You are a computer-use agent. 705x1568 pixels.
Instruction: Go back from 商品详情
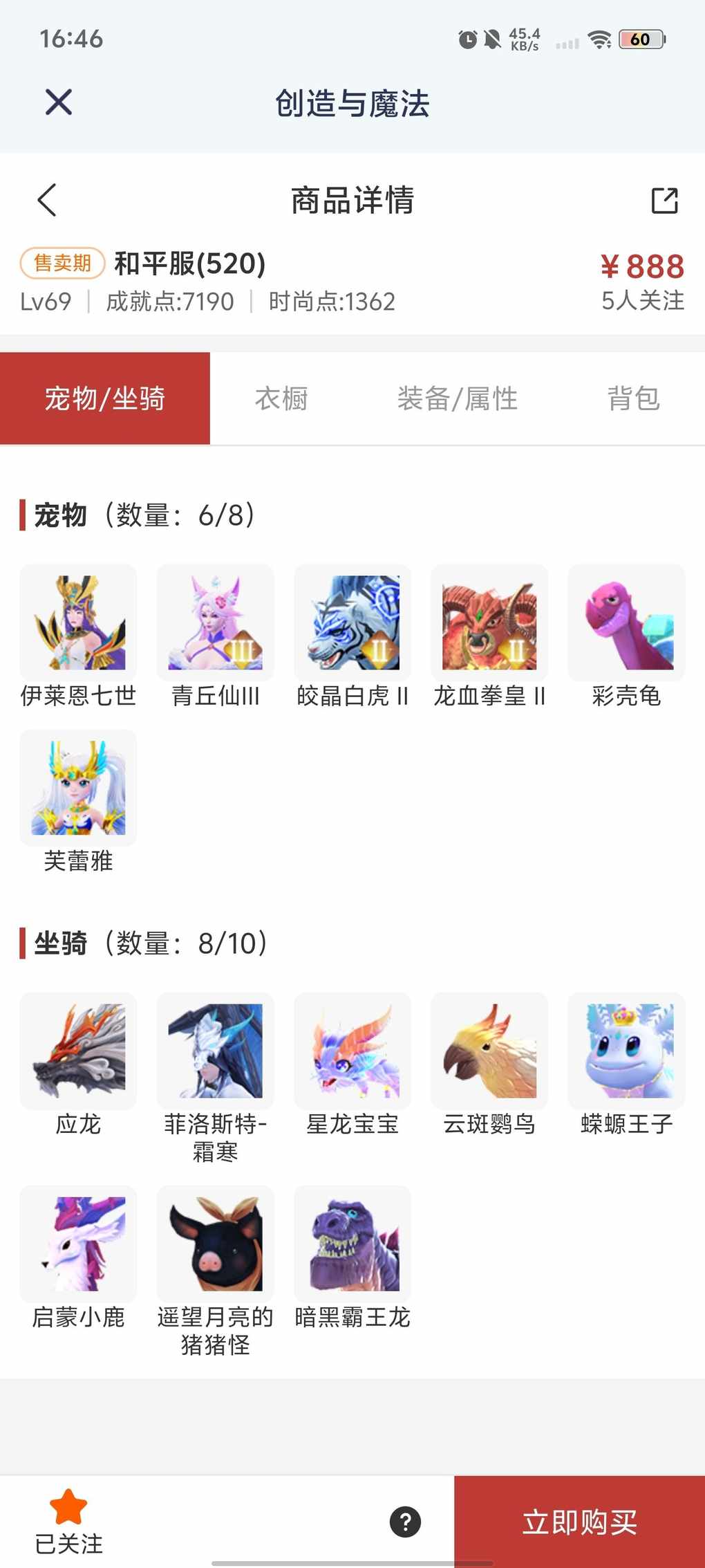tap(46, 201)
